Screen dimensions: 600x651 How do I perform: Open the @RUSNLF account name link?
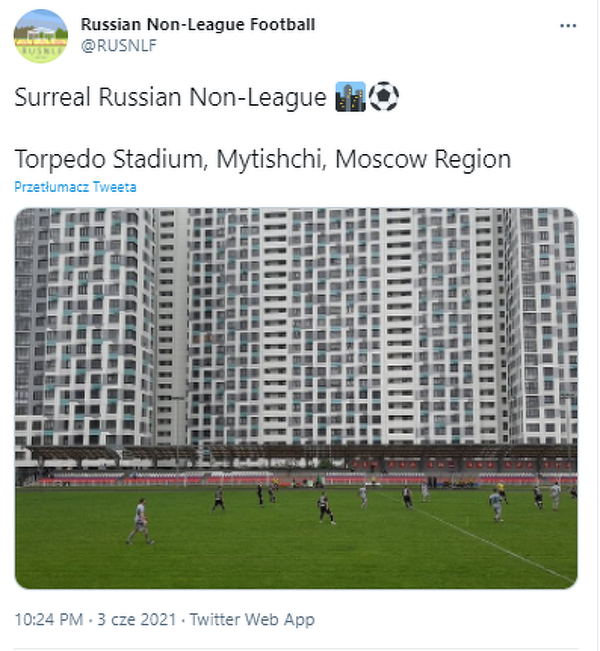point(118,44)
